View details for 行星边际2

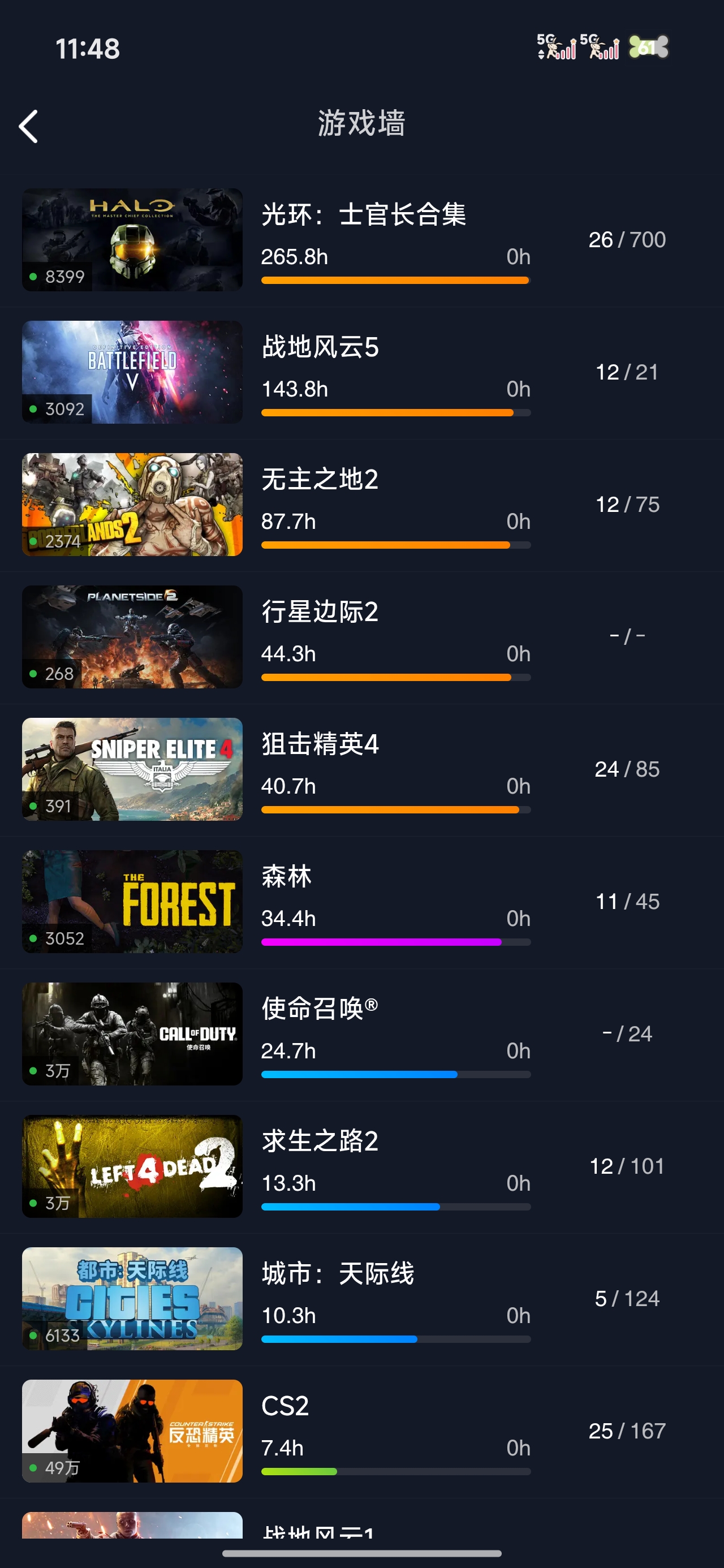click(x=361, y=637)
